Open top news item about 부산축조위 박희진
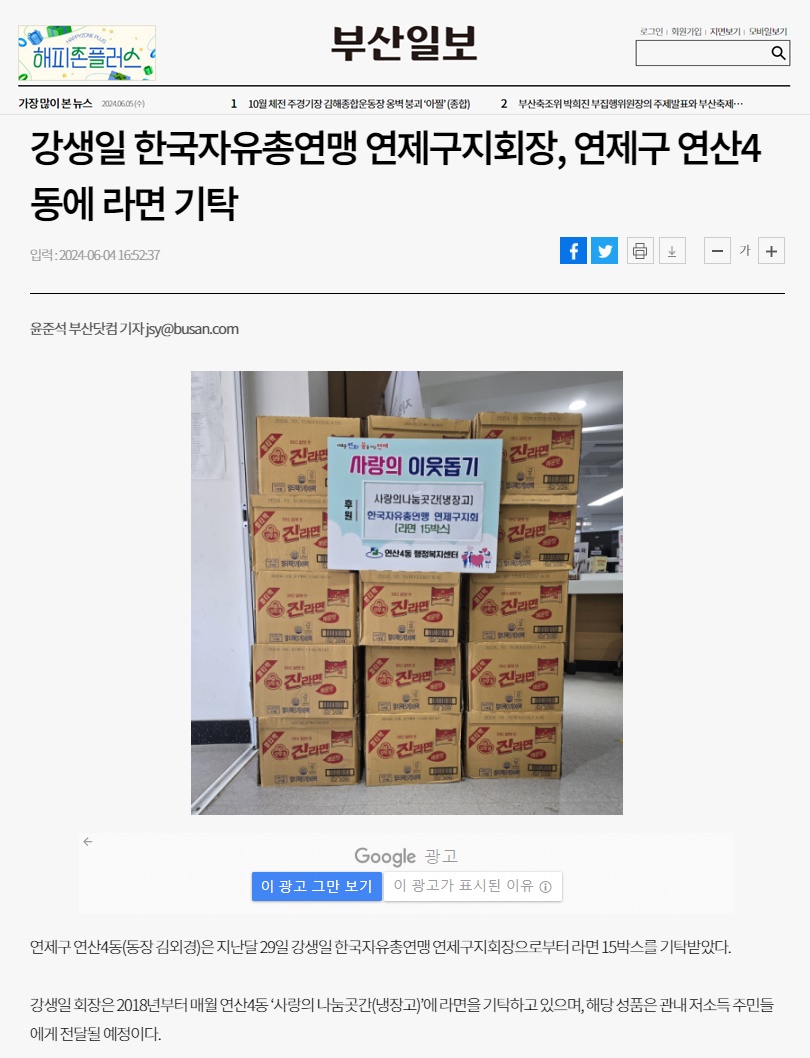Image resolution: width=810 pixels, height=1058 pixels. pyautogui.click(x=630, y=104)
